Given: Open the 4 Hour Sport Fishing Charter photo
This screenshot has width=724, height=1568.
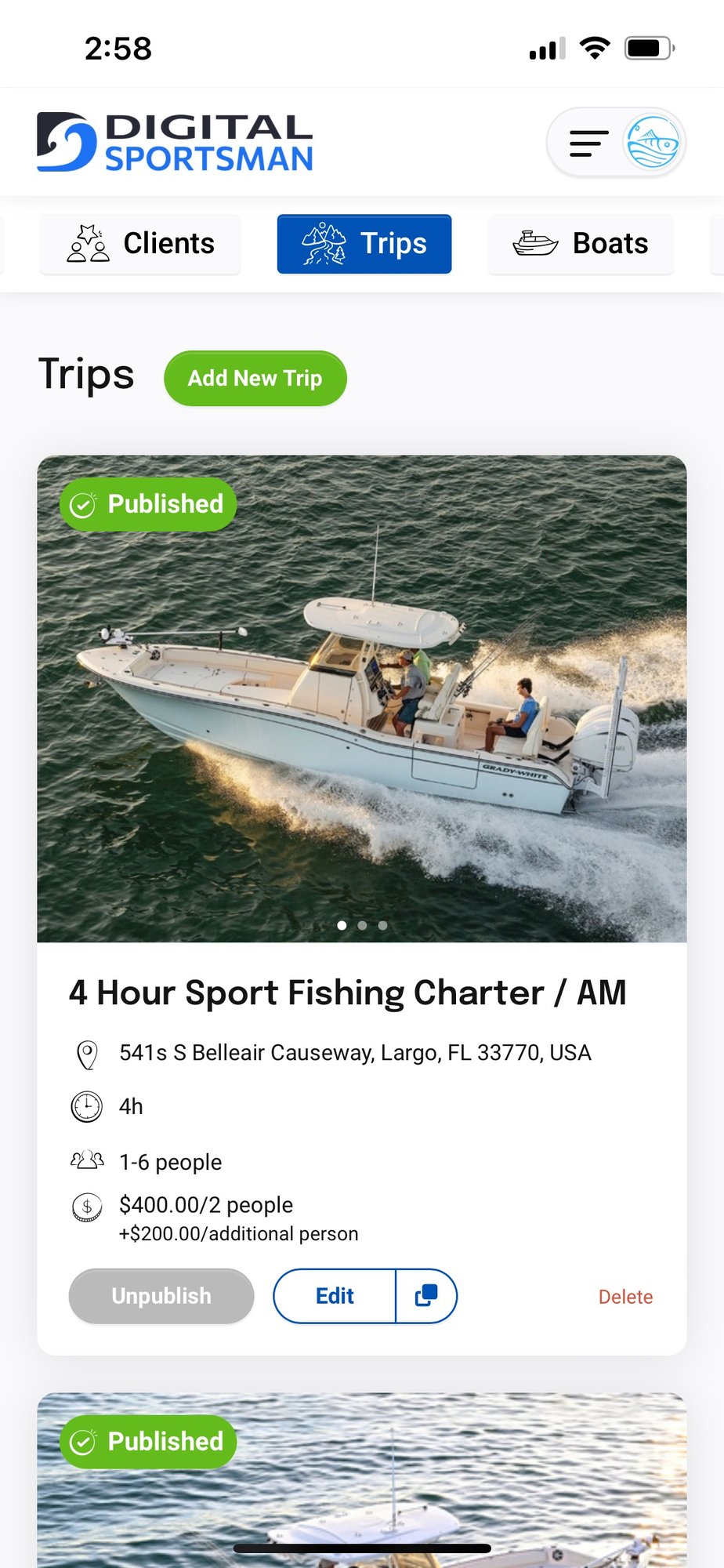Looking at the screenshot, I should click(x=362, y=706).
